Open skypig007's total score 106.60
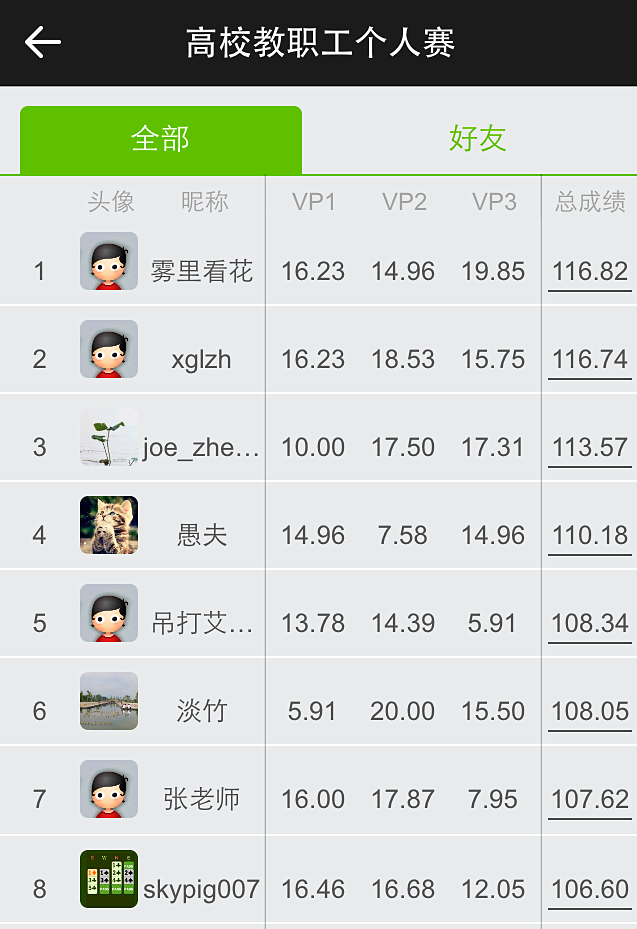 click(x=589, y=888)
